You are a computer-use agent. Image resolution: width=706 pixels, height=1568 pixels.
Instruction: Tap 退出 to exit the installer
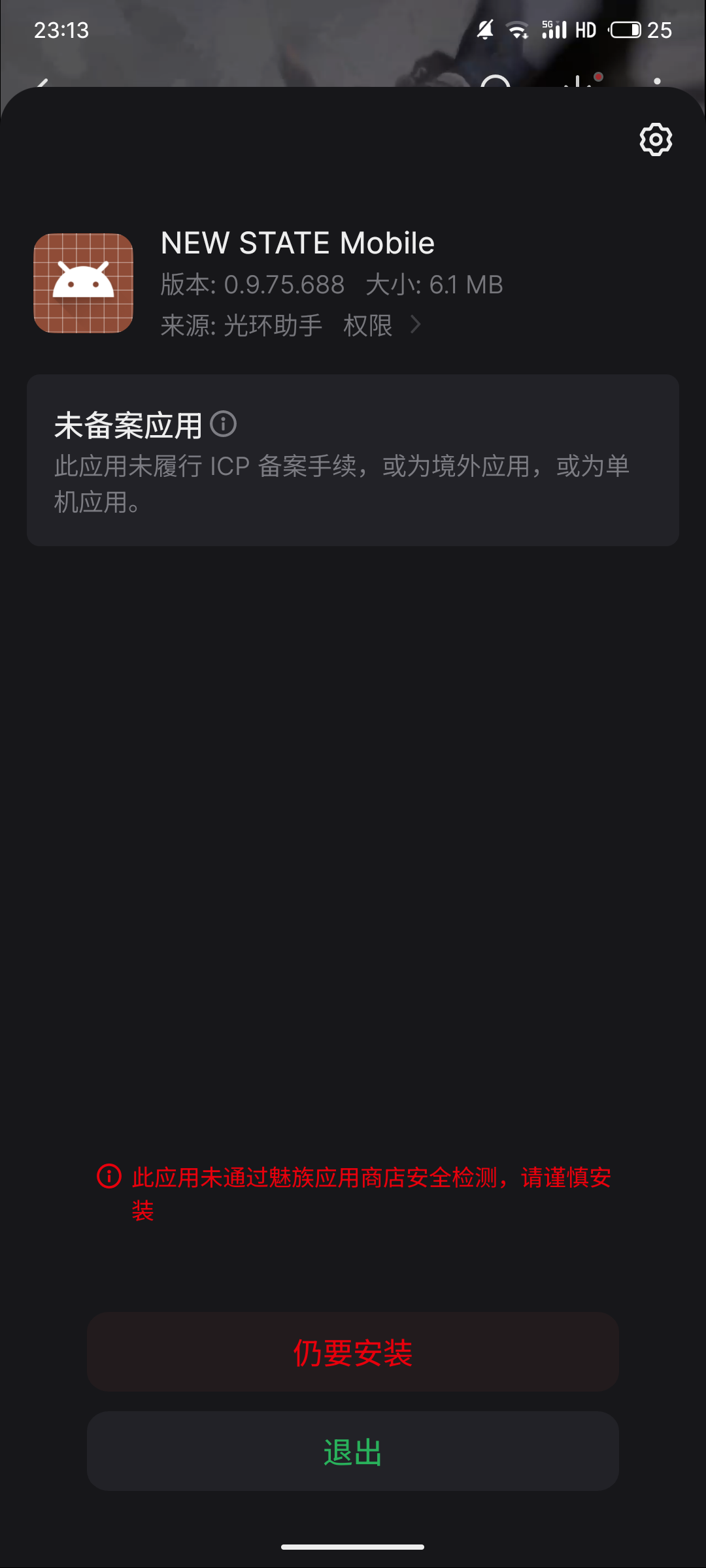click(x=353, y=1452)
